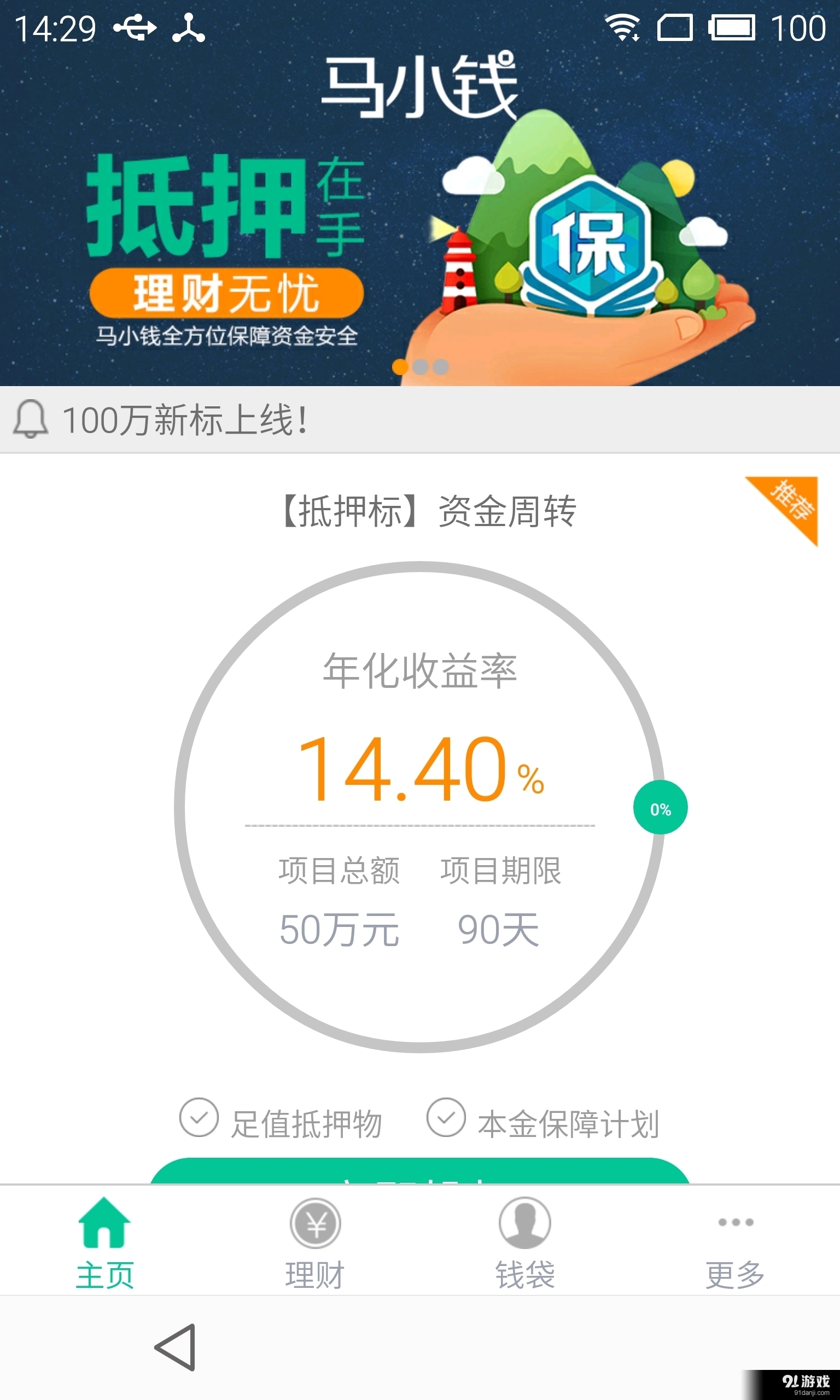Click the WiFi status bar icon

[x=623, y=27]
